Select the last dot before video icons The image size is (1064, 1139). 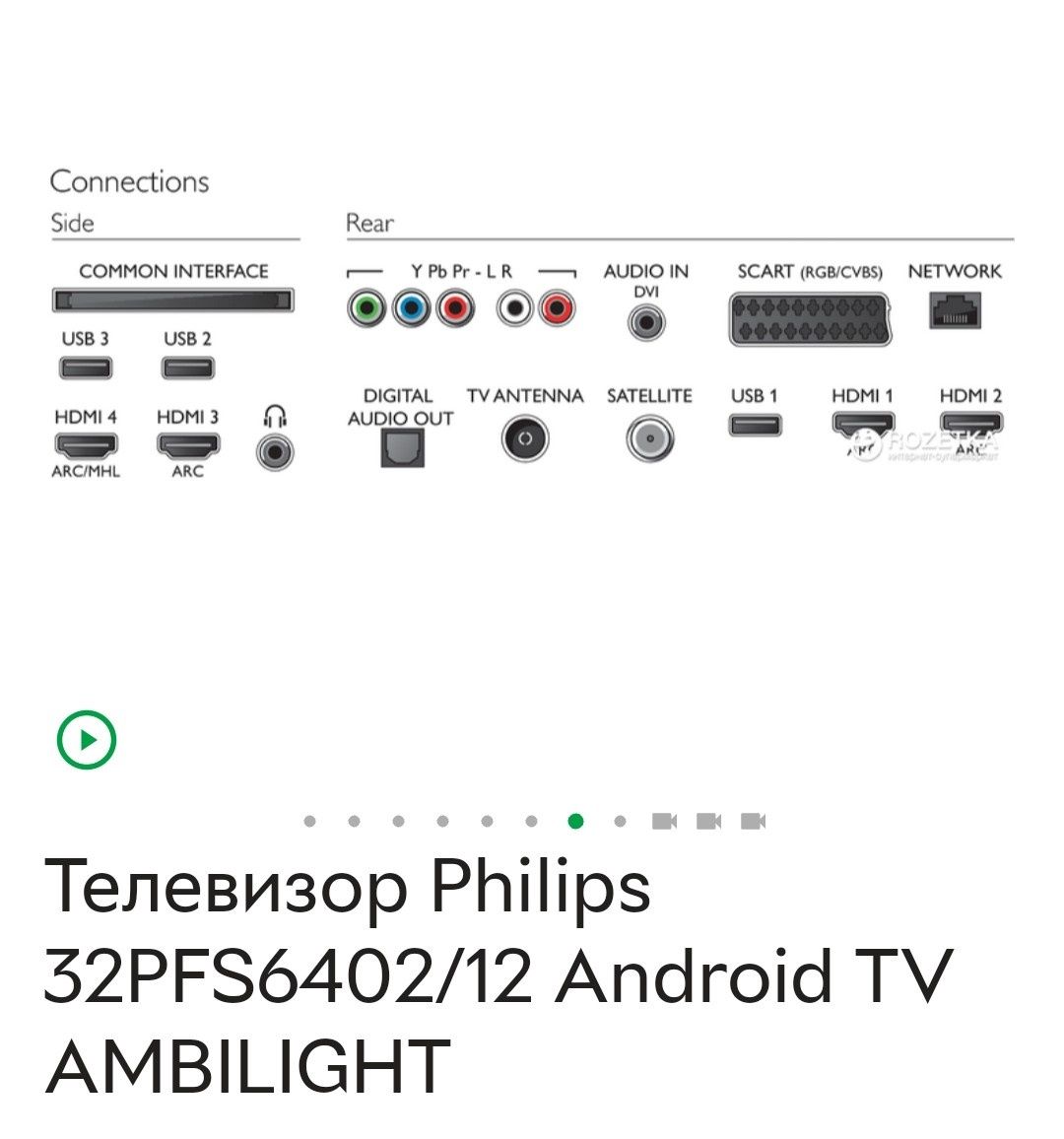click(x=620, y=821)
